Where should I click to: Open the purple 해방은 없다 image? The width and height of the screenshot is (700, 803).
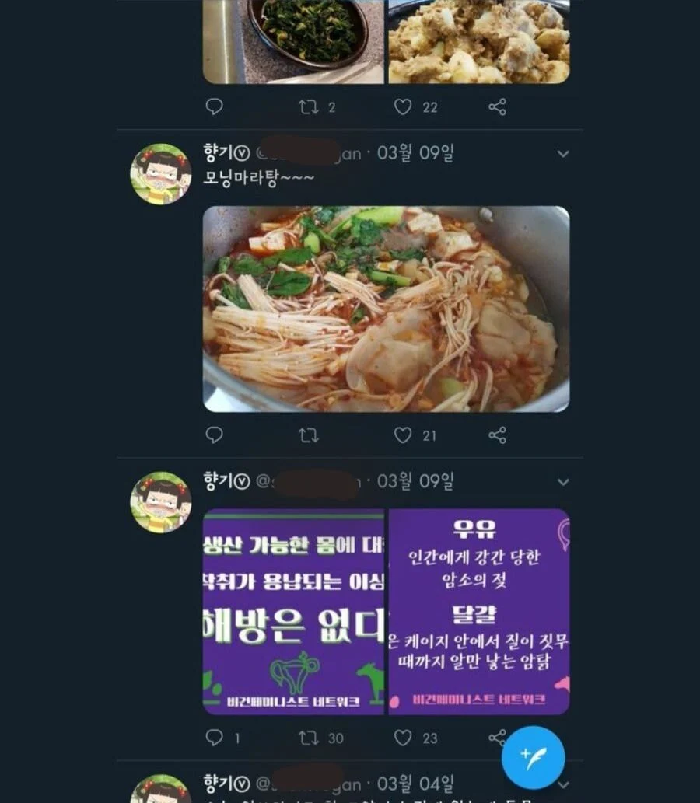[293, 611]
